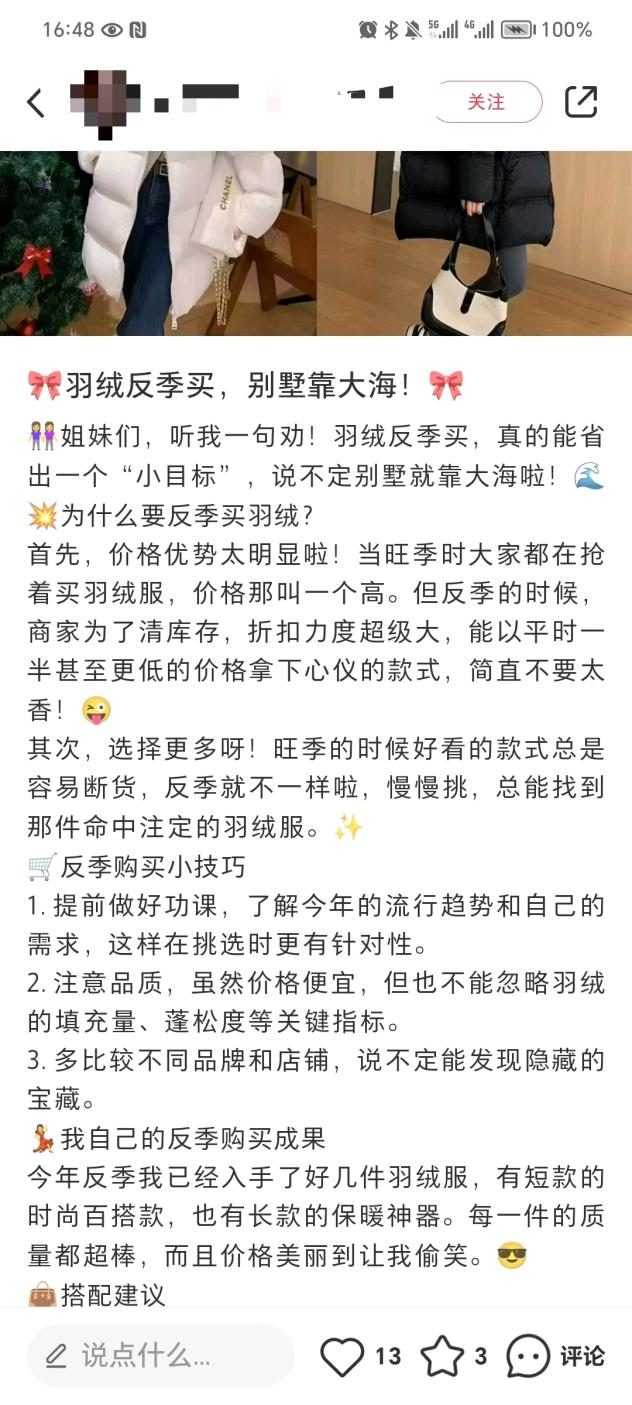Open the 评论 comments section
Viewport: 632px width, 1405px height.
(555, 1356)
